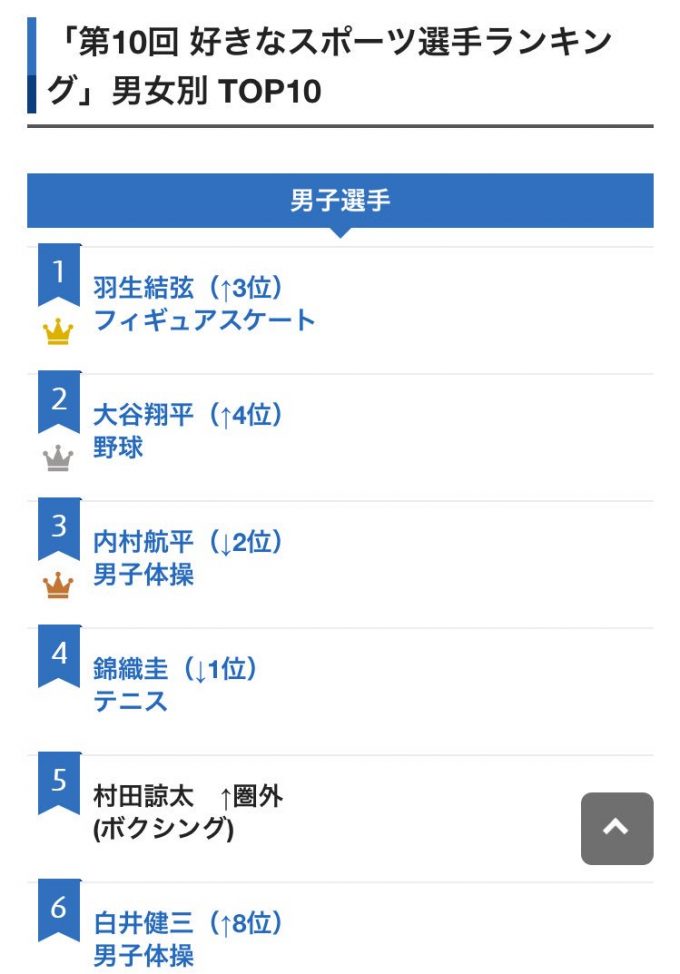The width and height of the screenshot is (680, 974).
Task: Open the 錦織圭 link
Action: pos(131,669)
